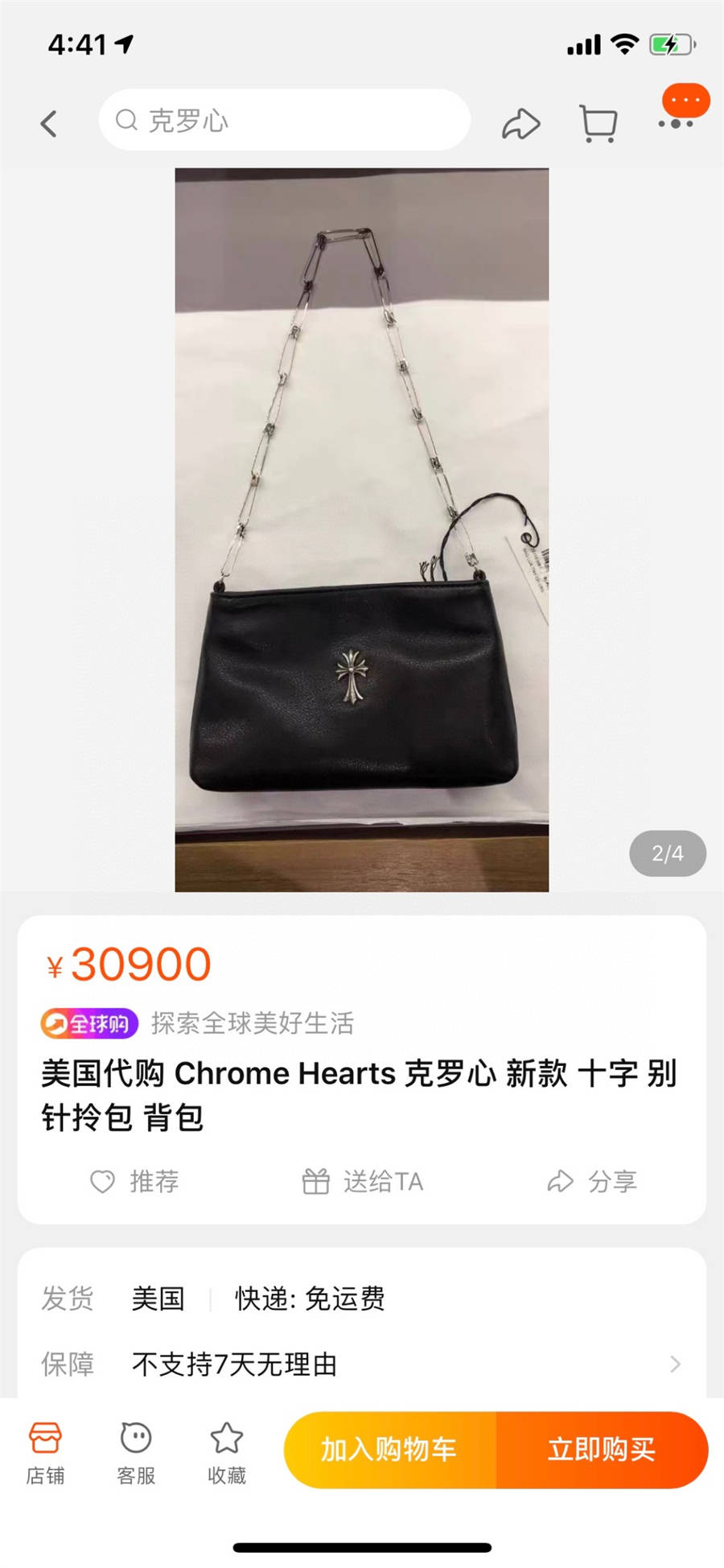The image size is (724, 1568).
Task: Expand the 保障 guarantee details row
Action: pyautogui.click(x=362, y=1364)
